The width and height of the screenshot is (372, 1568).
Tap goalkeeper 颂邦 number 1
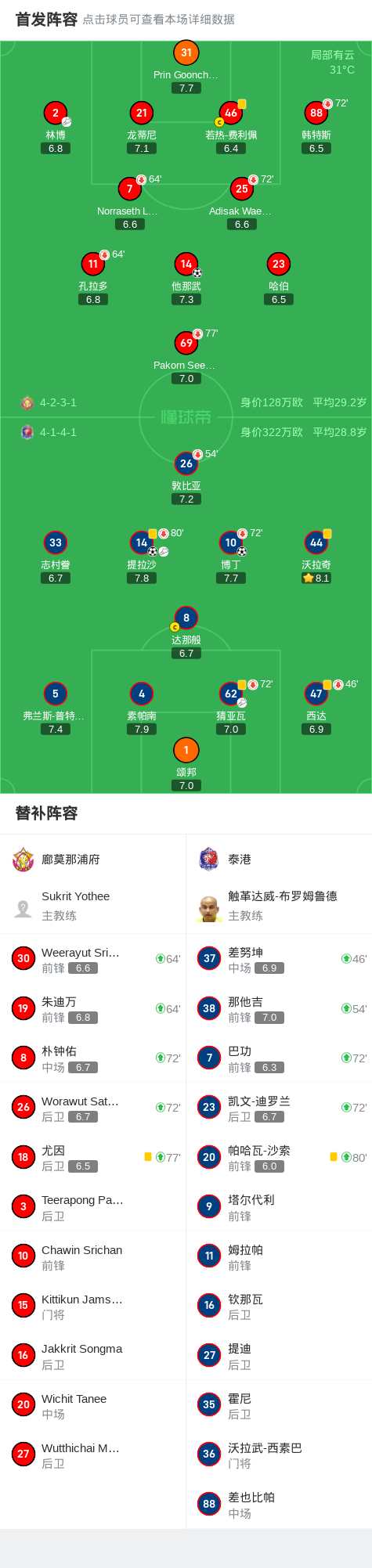pyautogui.click(x=186, y=764)
